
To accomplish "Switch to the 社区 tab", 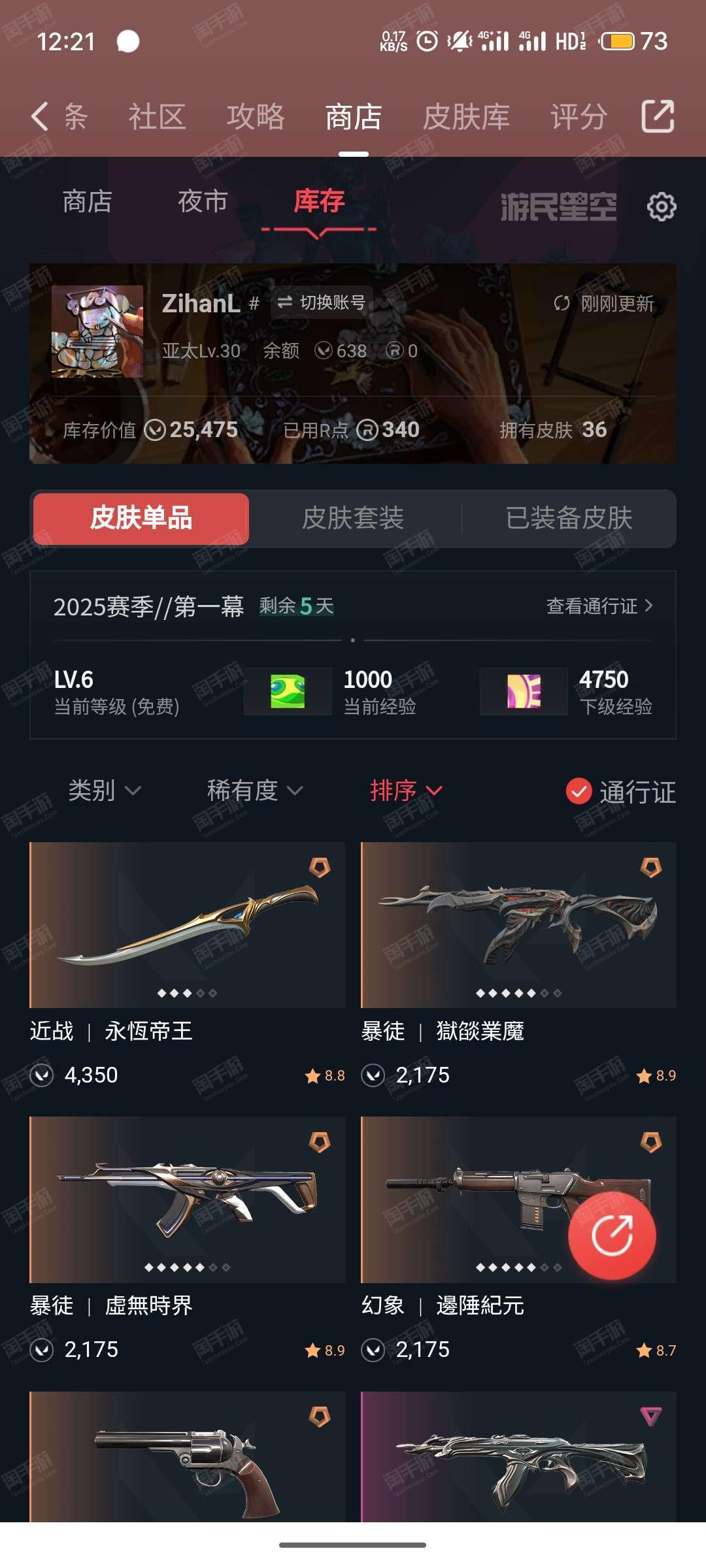I will click(157, 117).
